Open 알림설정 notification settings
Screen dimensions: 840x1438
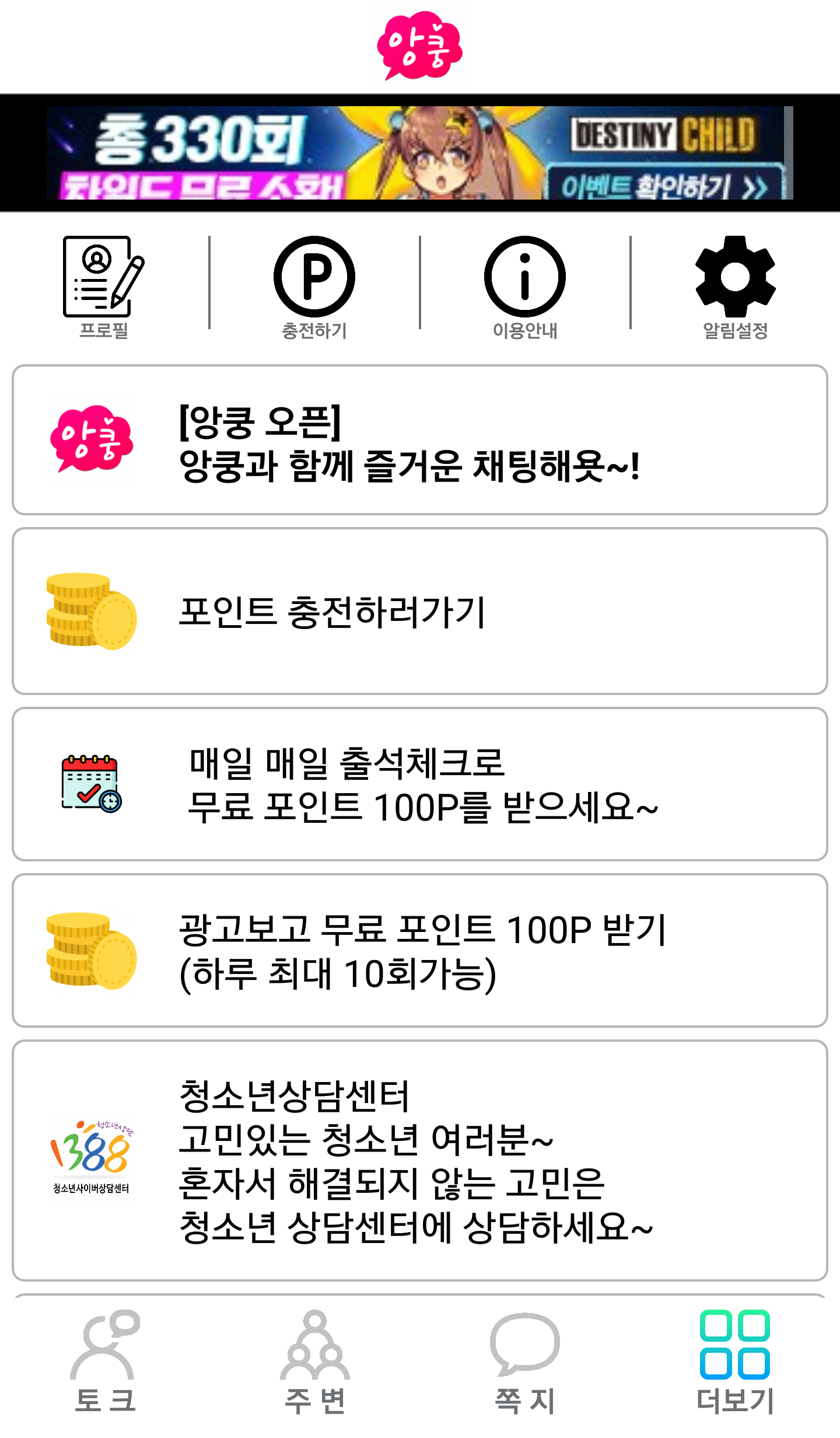pos(735,286)
